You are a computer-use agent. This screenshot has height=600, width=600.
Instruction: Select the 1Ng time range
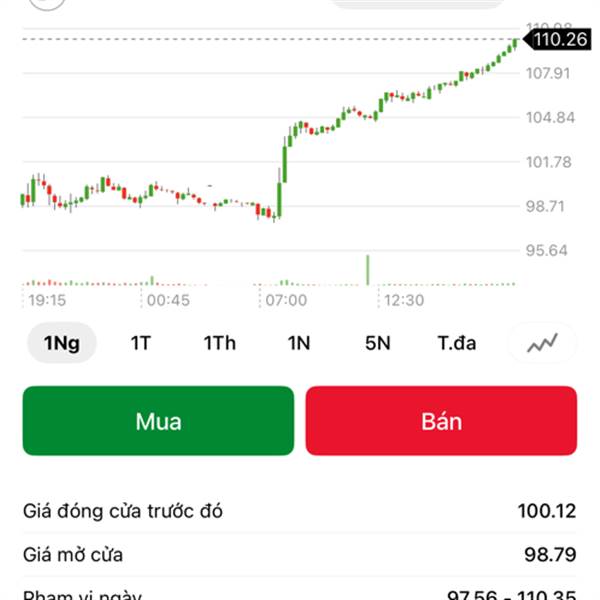61,343
